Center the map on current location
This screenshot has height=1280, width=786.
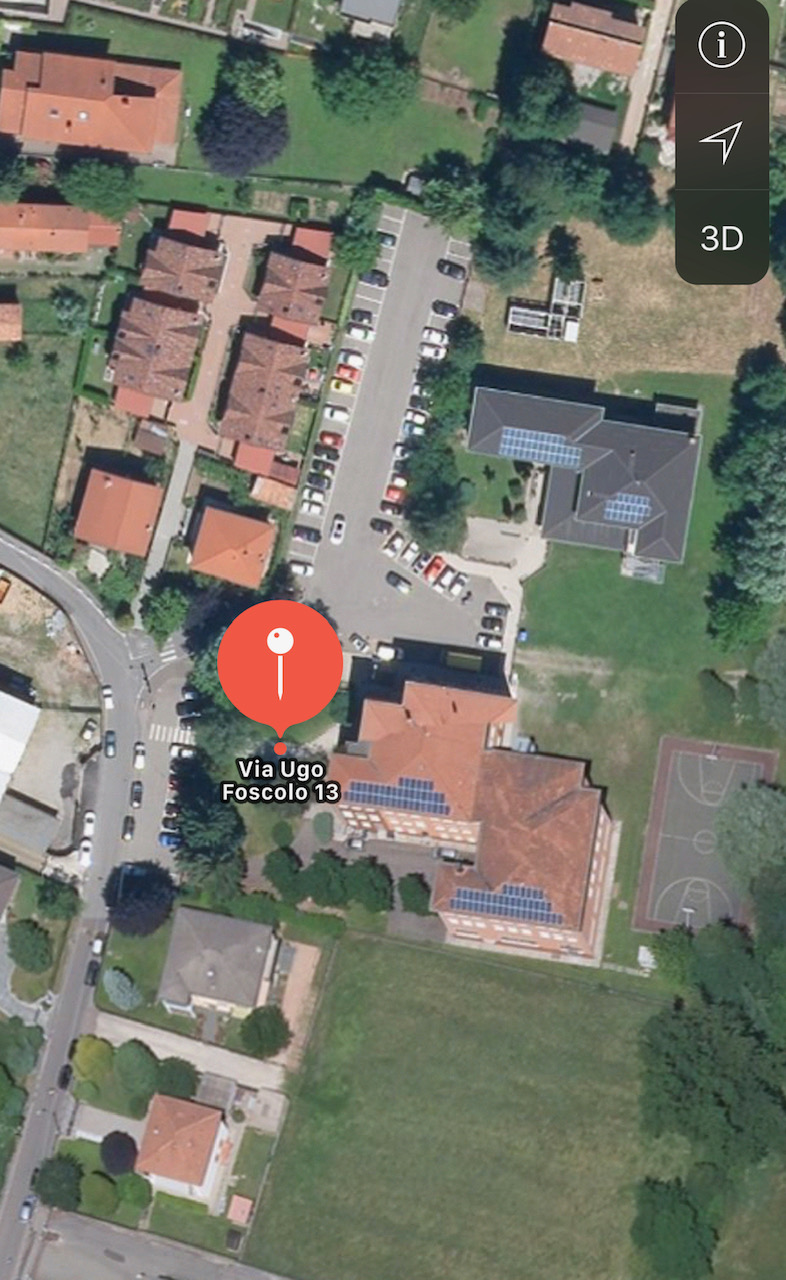pos(722,143)
